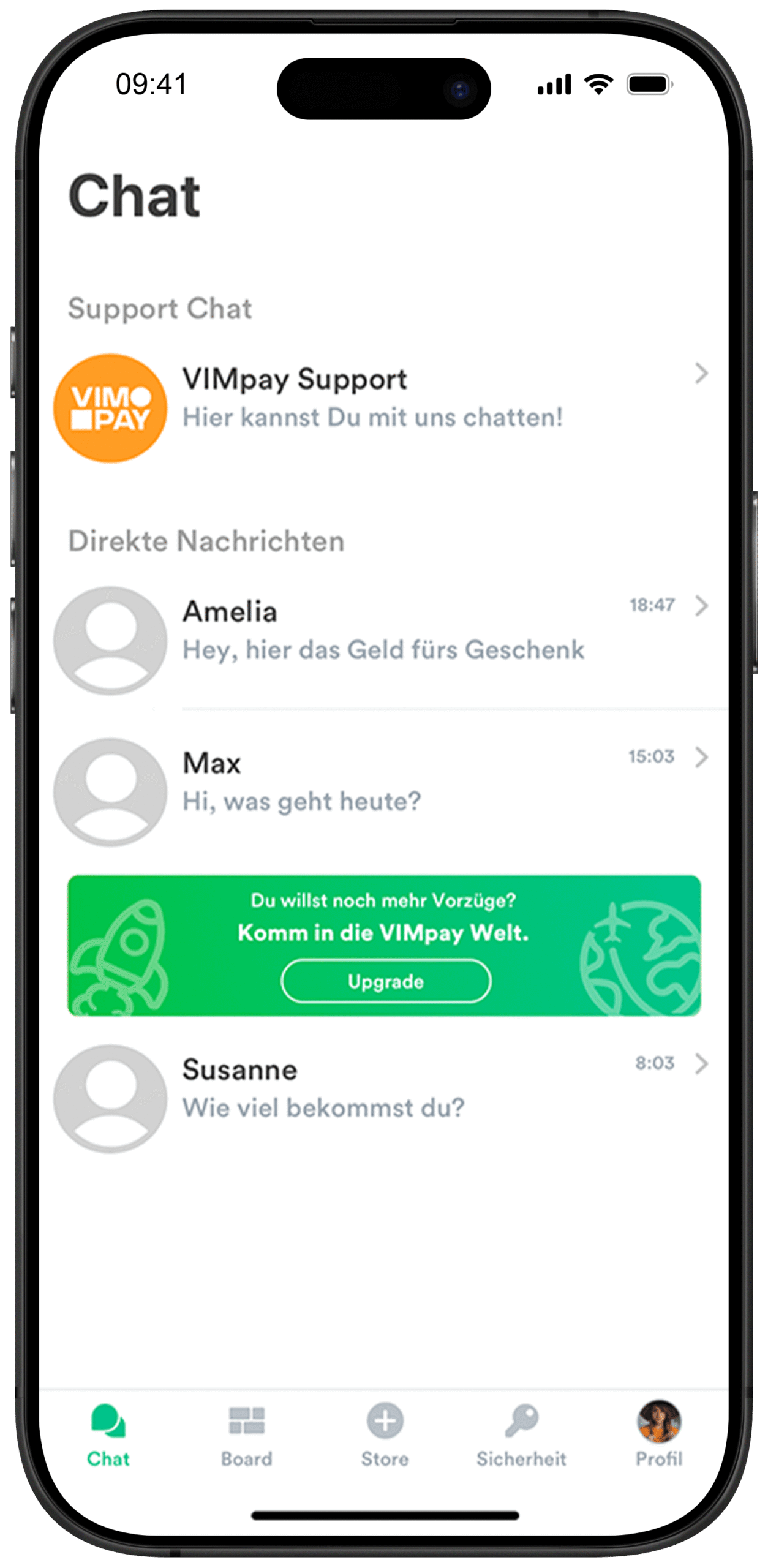Open Max's conversation

pyautogui.click(x=380, y=782)
